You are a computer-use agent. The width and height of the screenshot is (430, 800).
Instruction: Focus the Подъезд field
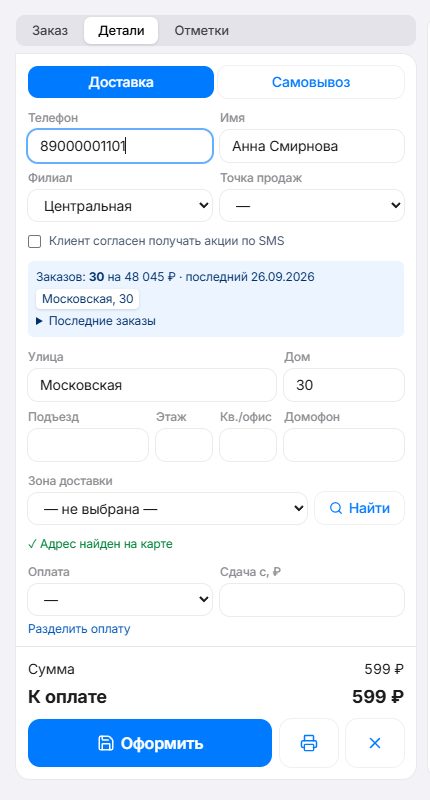(88, 445)
